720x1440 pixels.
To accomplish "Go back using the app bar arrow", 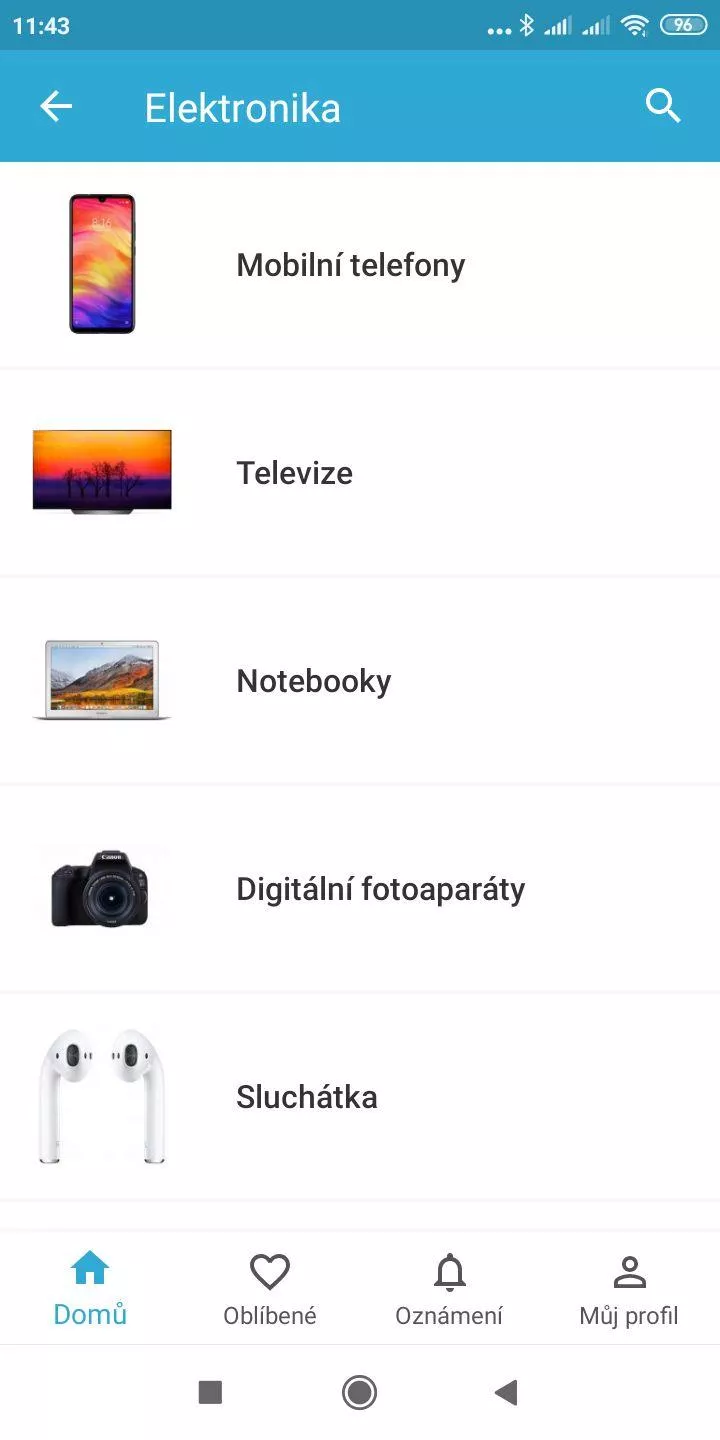I will tap(56, 106).
